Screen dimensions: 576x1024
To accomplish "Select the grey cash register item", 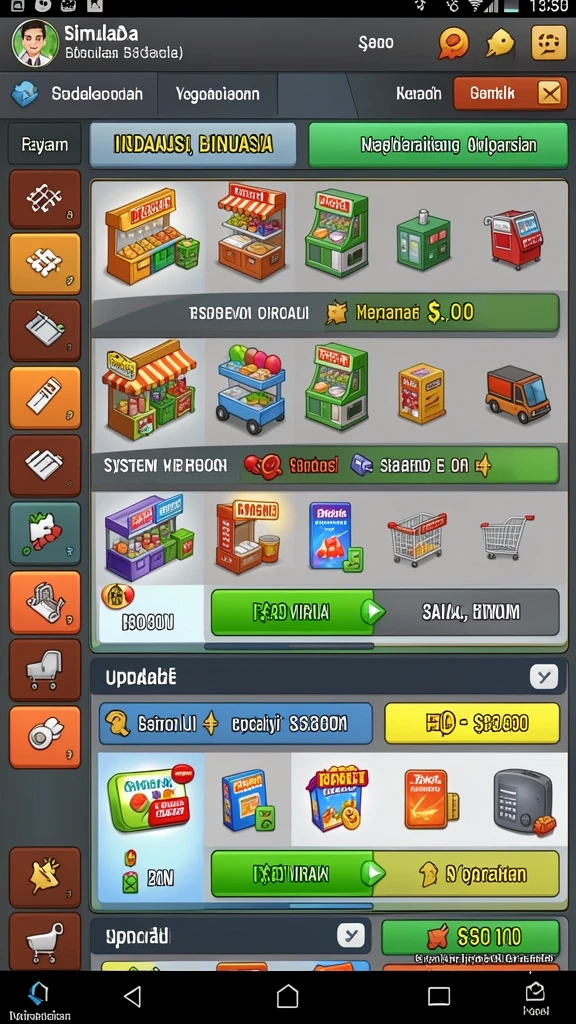I will pos(524,801).
